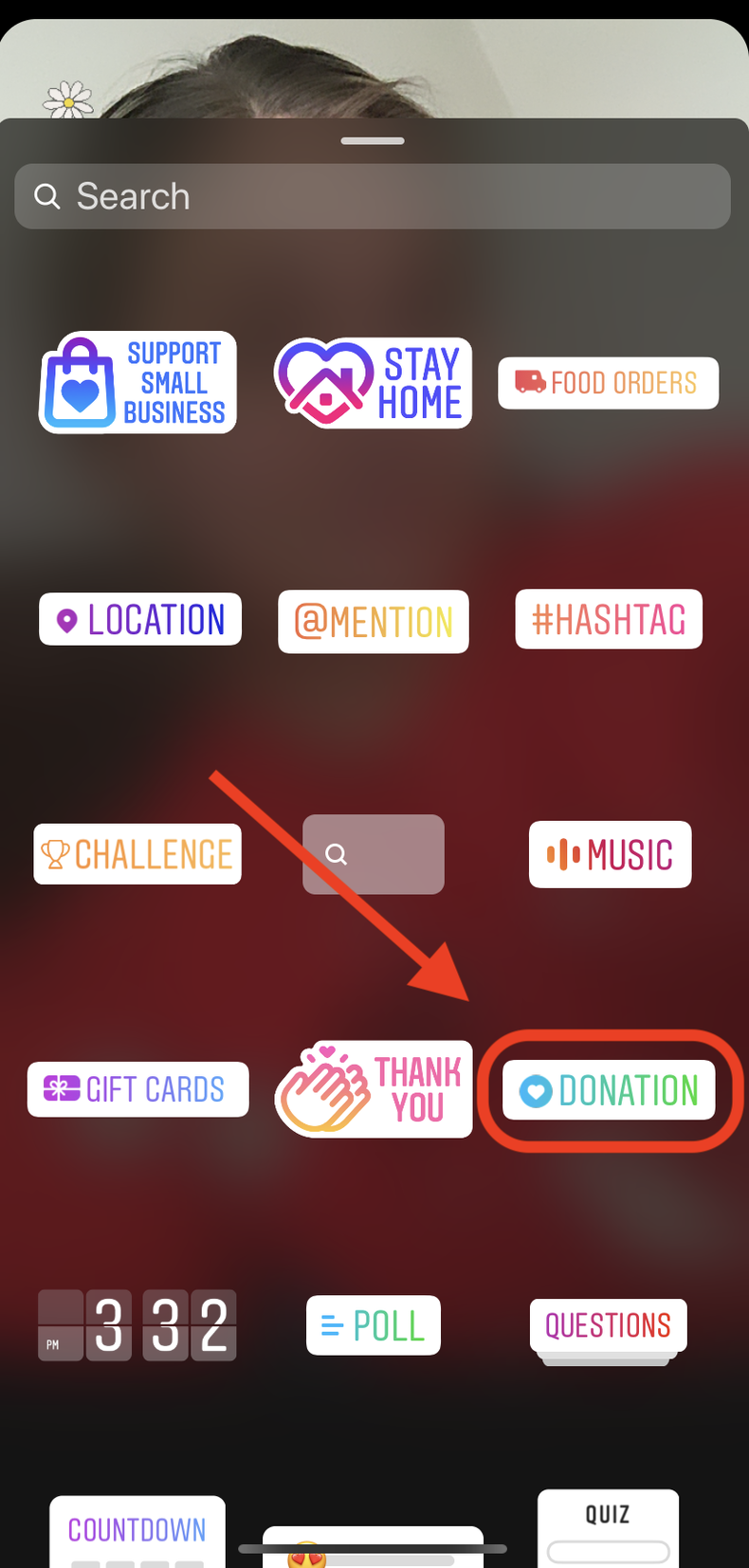Choose the #Hashtag sticker
749x1568 pixels.
click(x=608, y=619)
